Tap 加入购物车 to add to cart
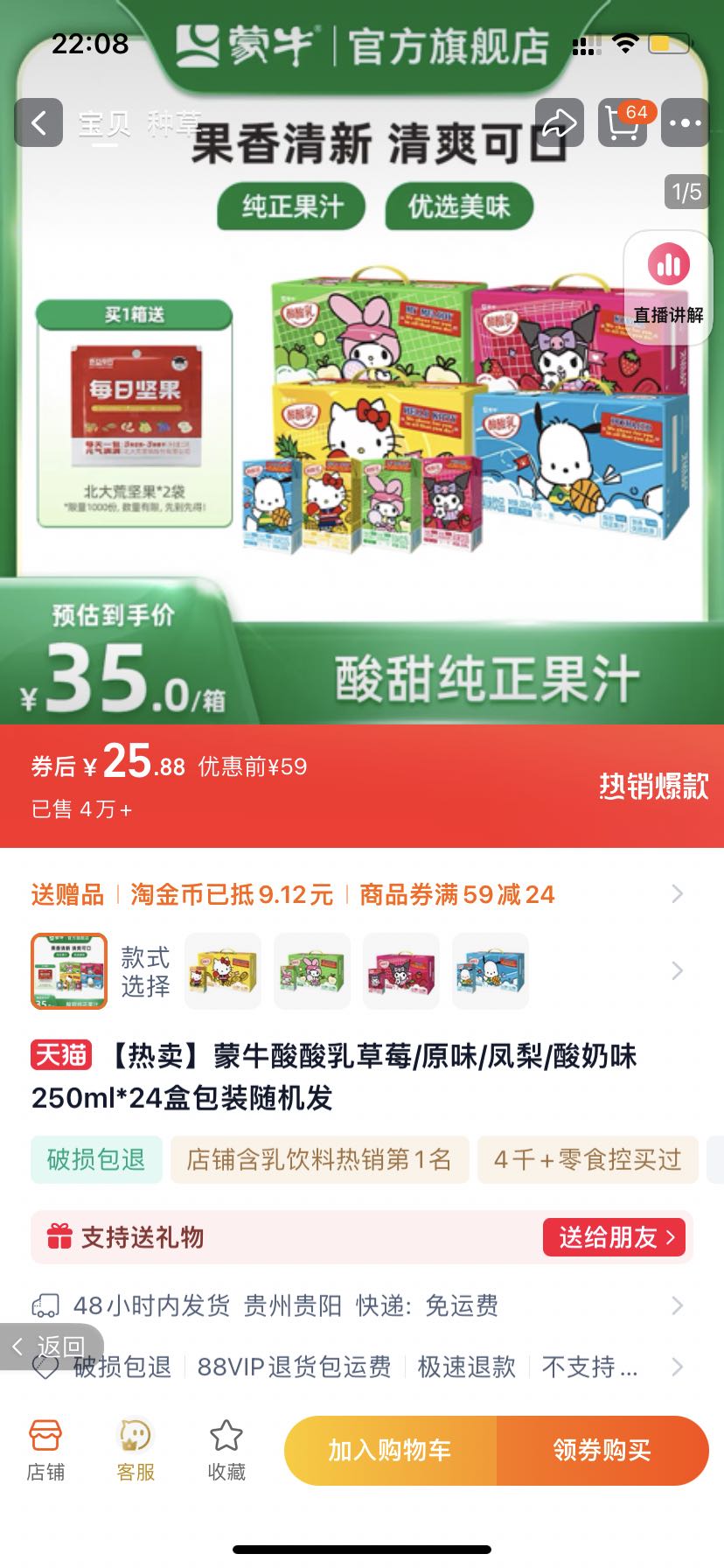Screen dimensions: 724x1568 [x=390, y=1451]
